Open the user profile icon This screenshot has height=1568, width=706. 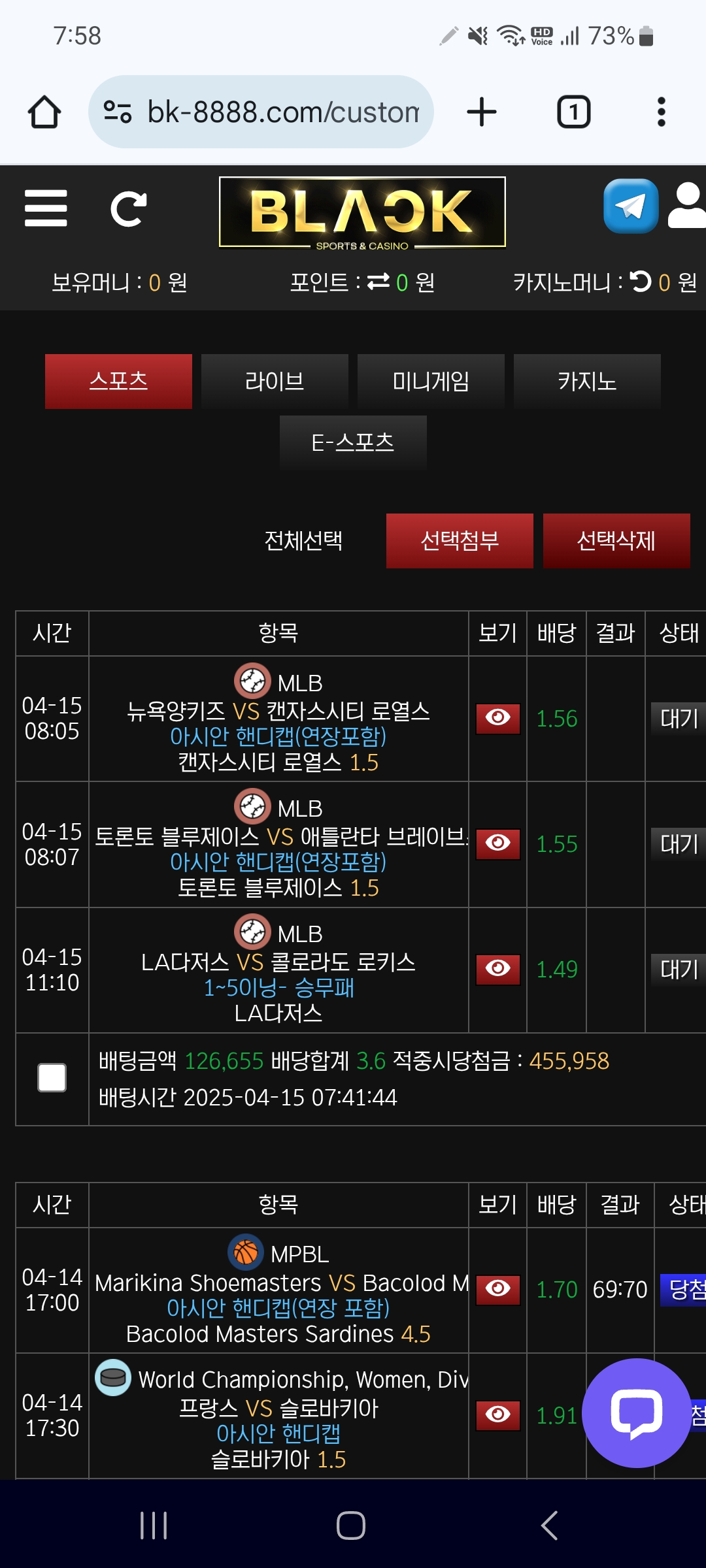(688, 206)
